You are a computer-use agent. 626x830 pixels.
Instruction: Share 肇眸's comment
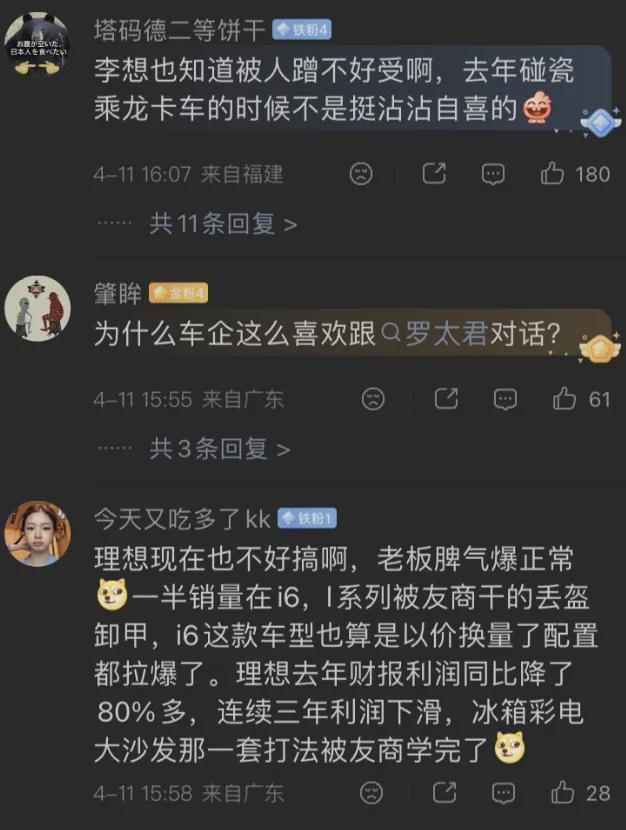pos(446,399)
